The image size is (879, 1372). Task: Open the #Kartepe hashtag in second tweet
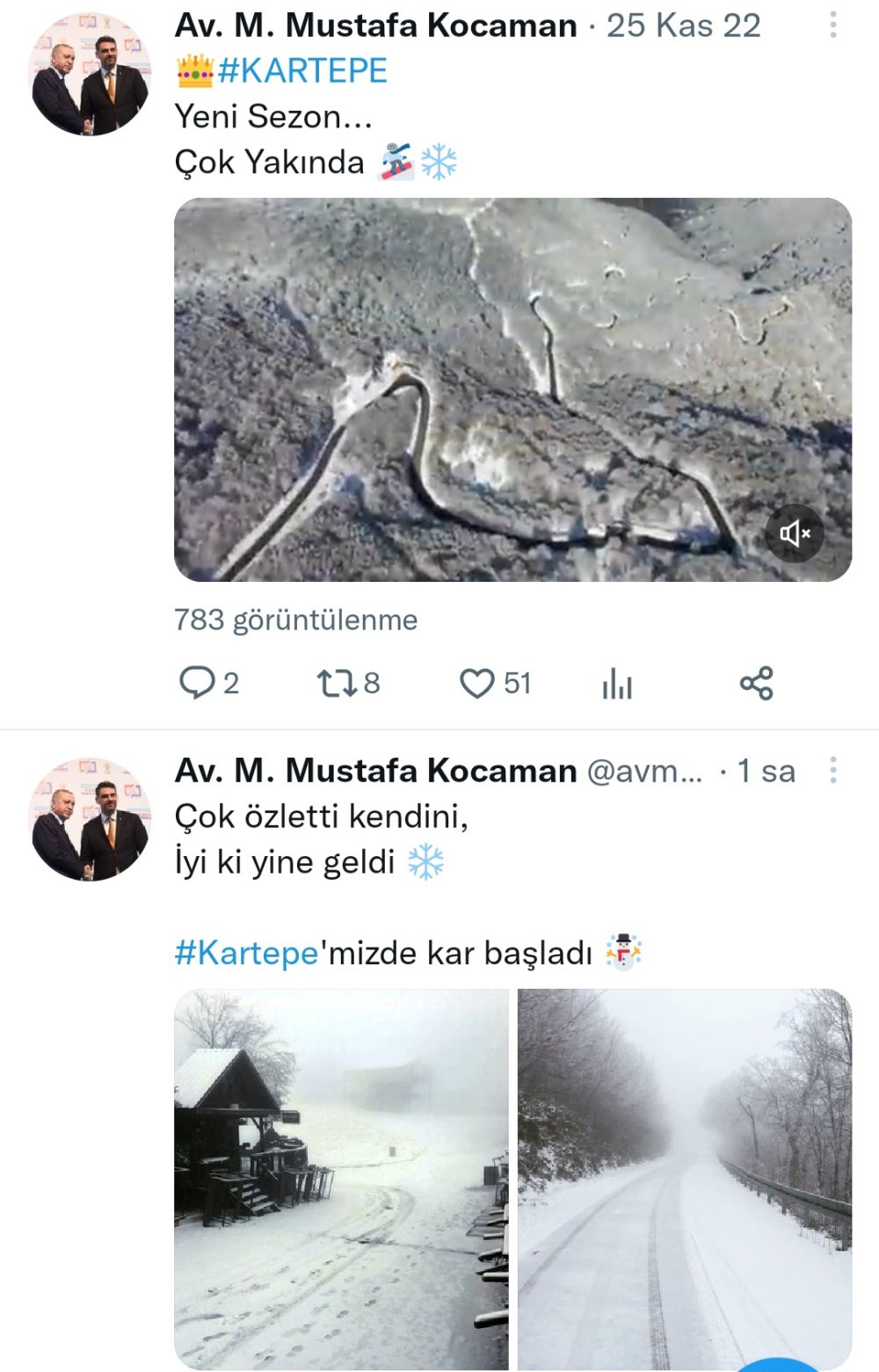pyautogui.click(x=246, y=953)
